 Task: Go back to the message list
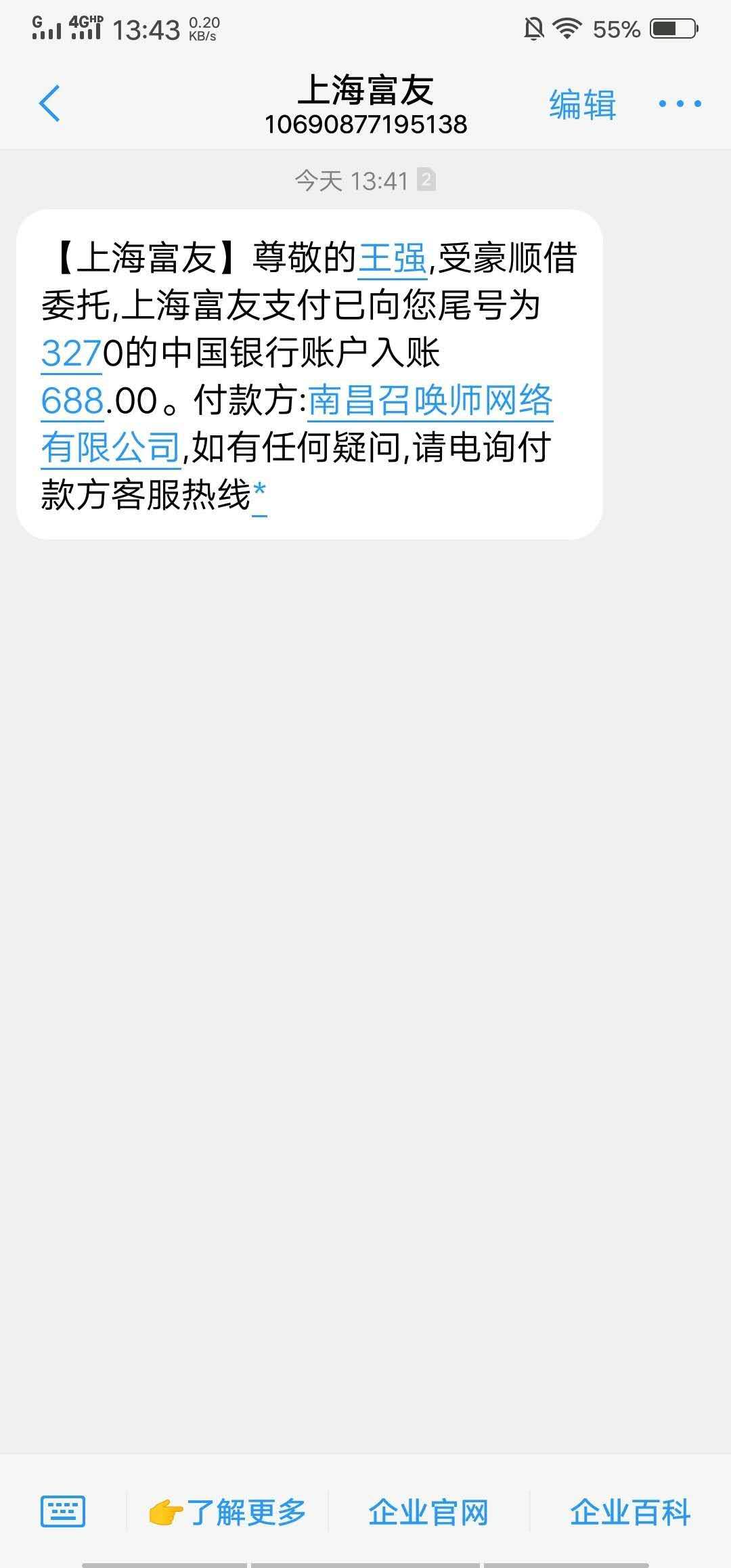click(49, 104)
